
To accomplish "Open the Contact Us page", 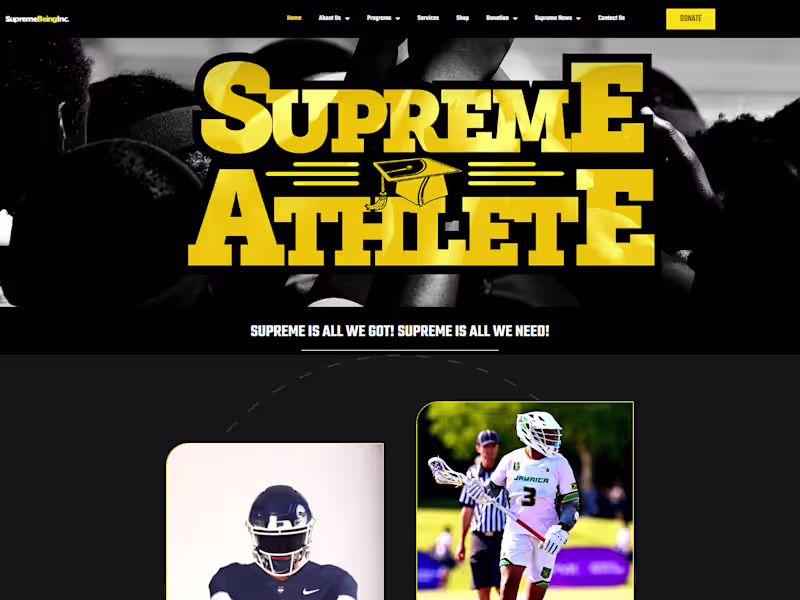I will (611, 18).
